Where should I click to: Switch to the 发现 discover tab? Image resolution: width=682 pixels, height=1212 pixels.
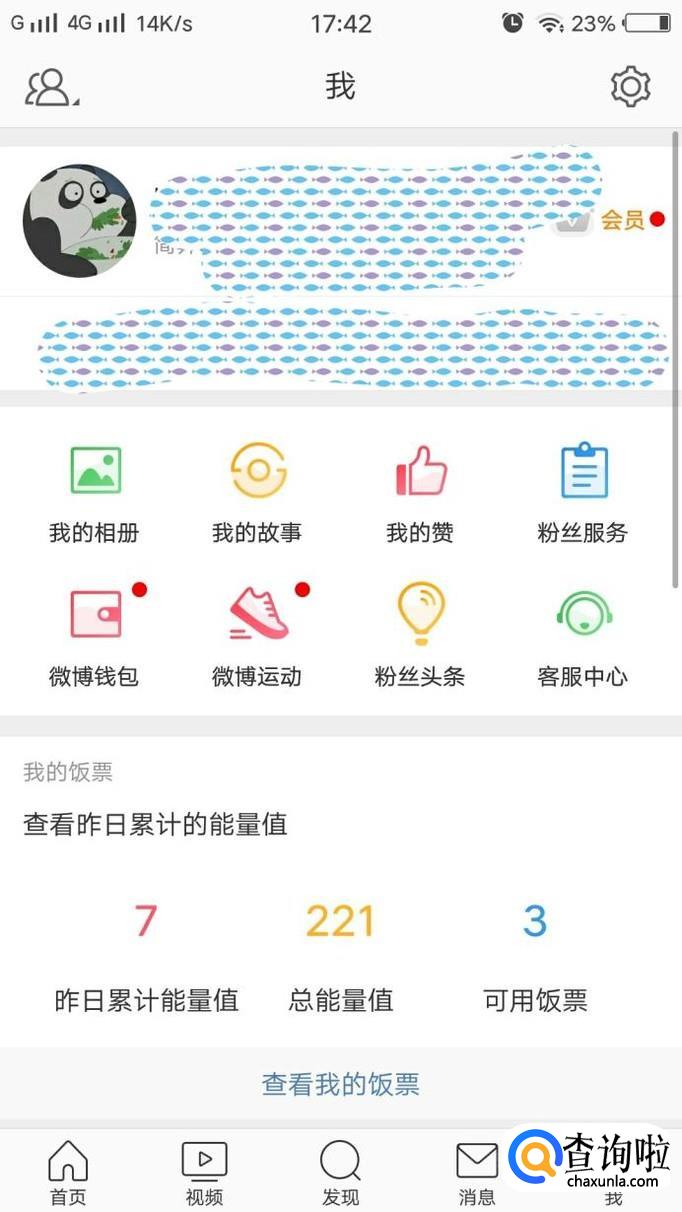point(340,1172)
